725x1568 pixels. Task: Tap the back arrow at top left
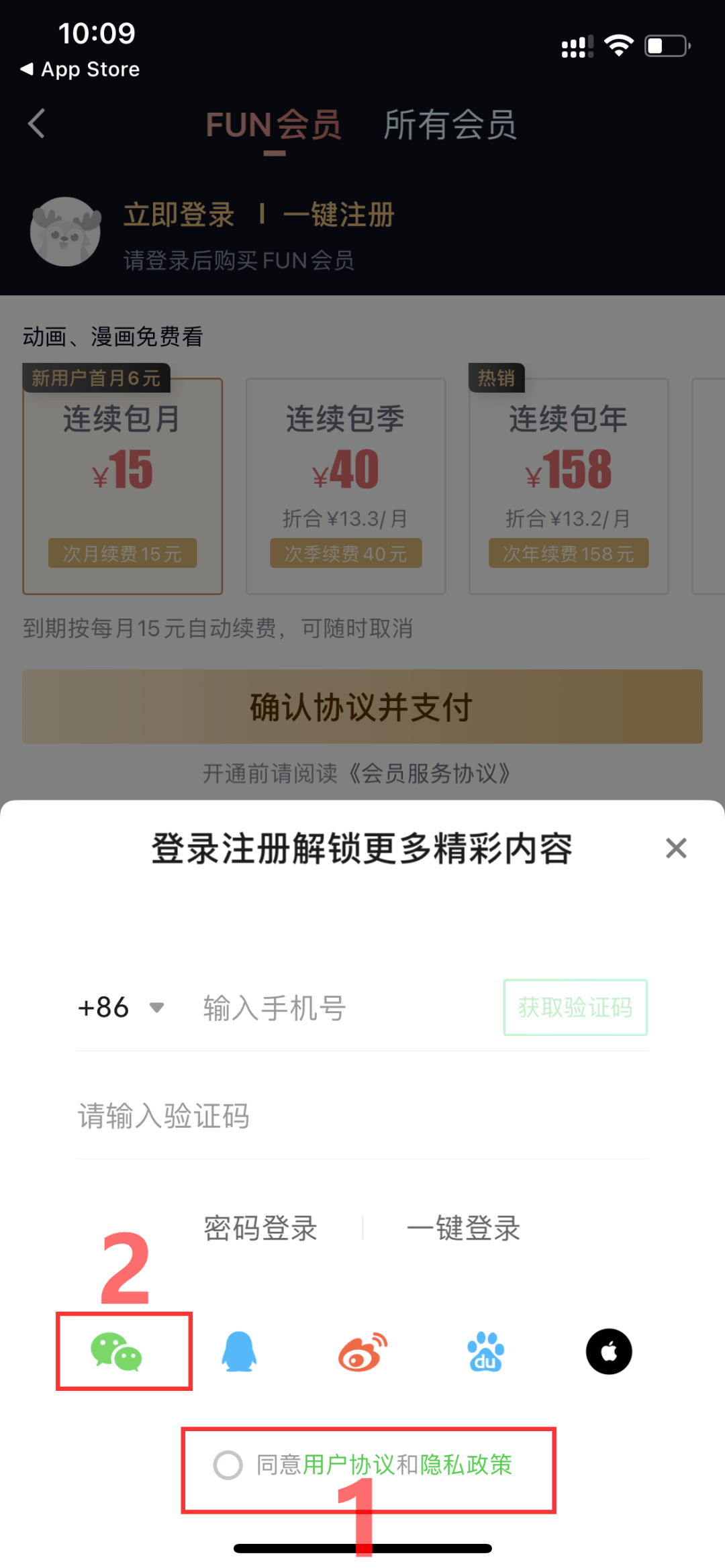click(36, 123)
